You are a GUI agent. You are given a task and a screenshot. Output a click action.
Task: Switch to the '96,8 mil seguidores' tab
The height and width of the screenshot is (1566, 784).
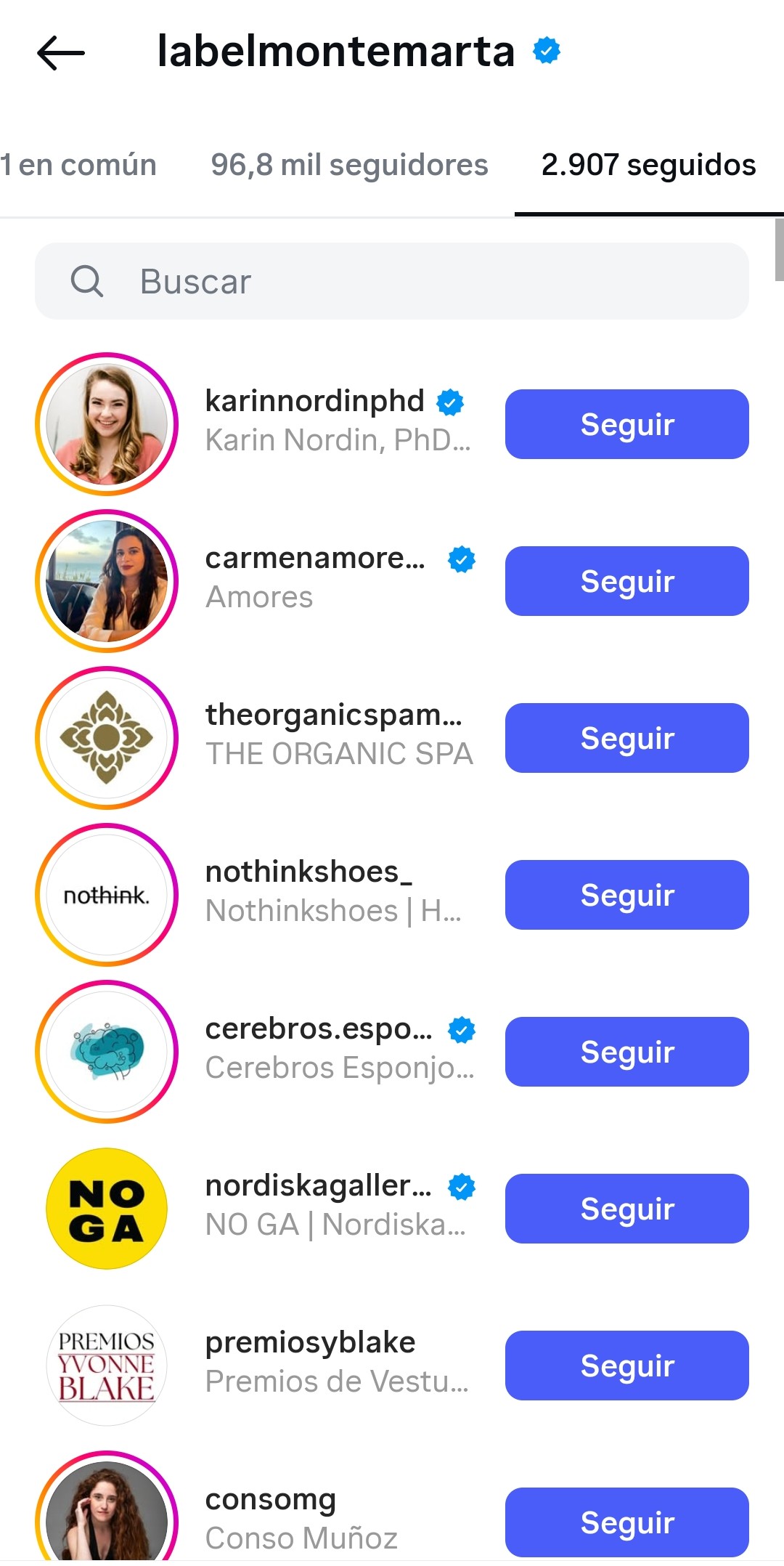[x=349, y=166]
